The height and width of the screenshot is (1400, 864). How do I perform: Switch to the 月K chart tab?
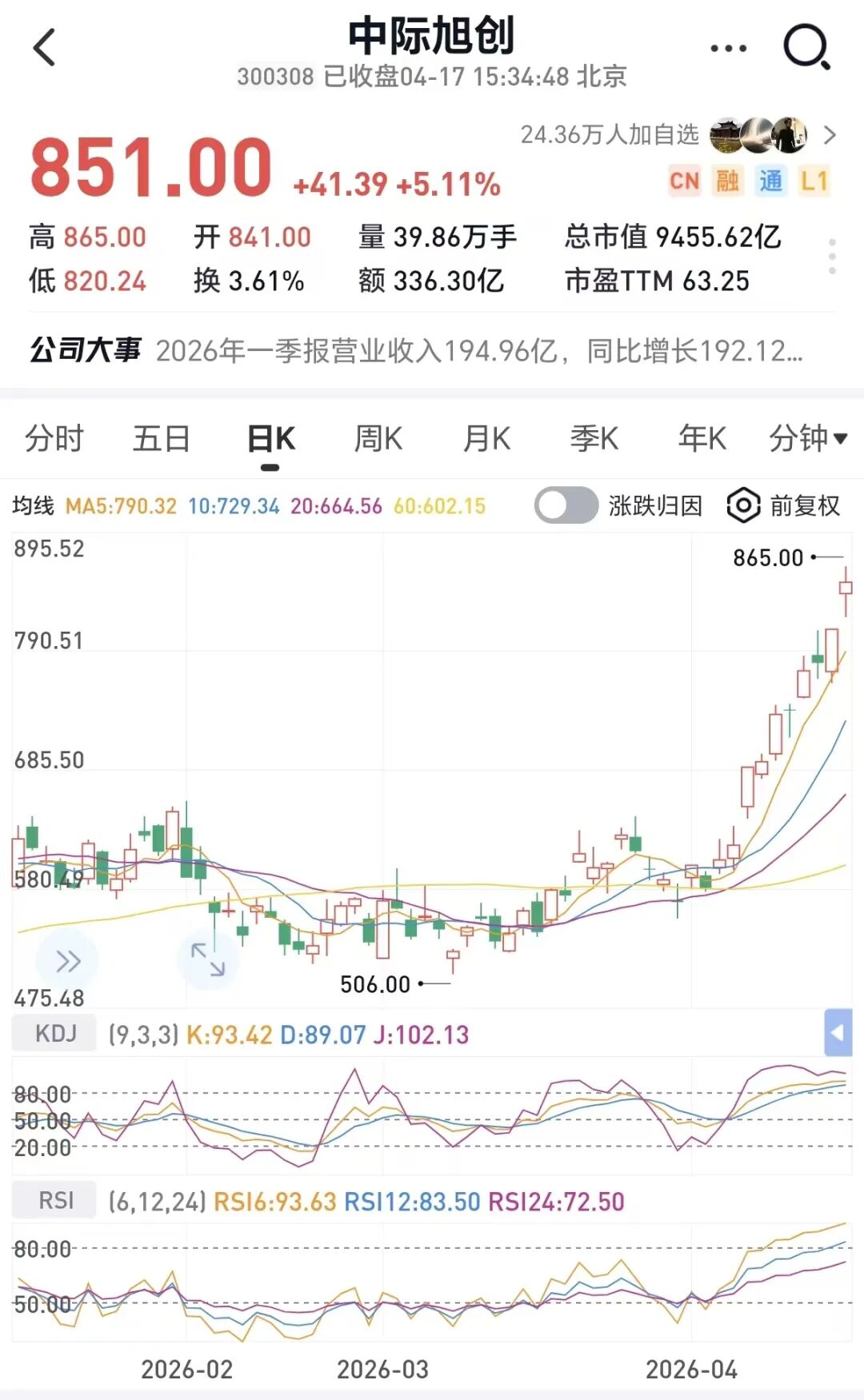click(x=486, y=439)
